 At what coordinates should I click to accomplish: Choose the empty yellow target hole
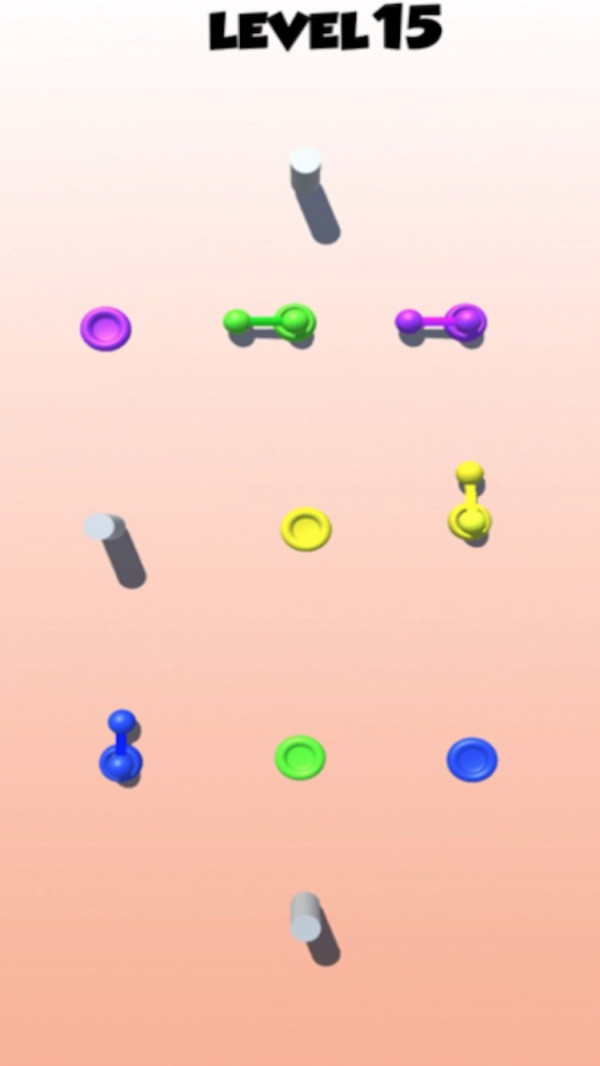(305, 528)
